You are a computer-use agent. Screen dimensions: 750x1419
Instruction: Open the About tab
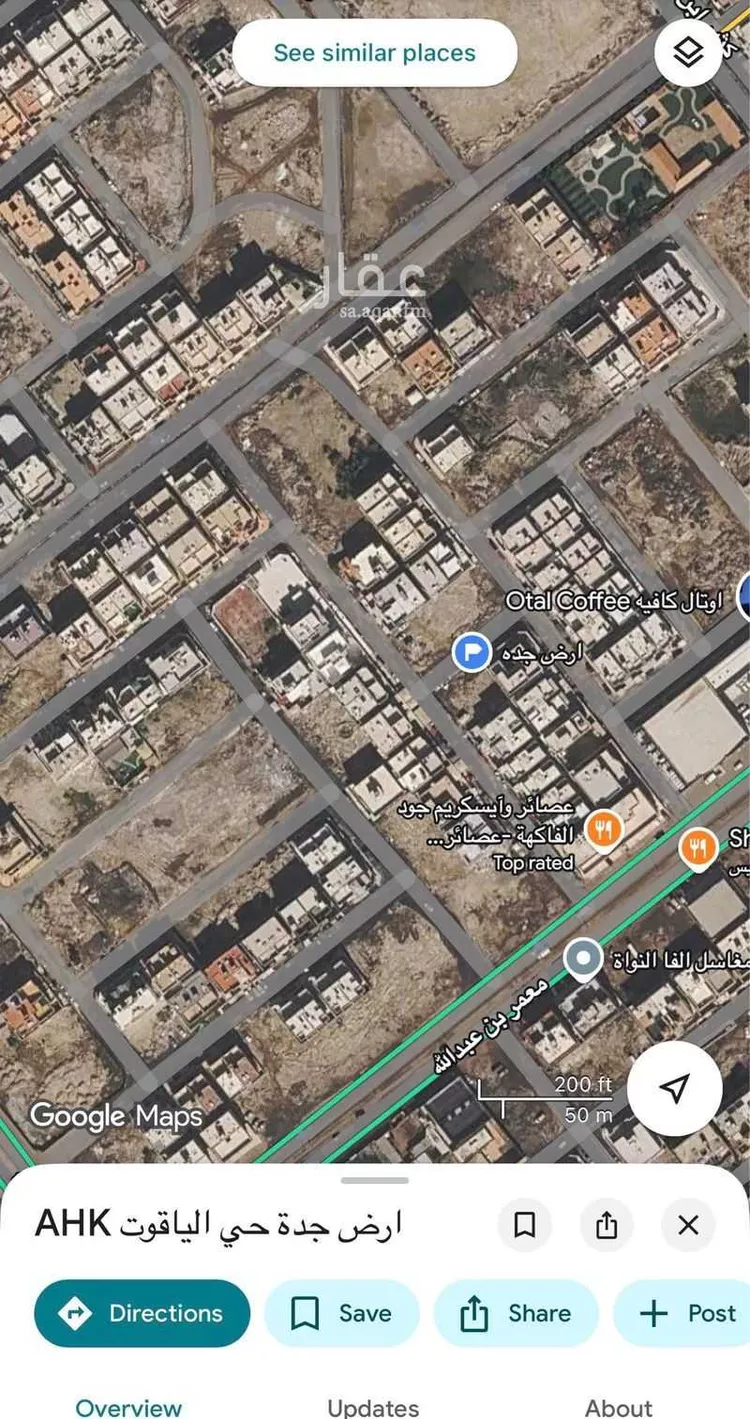pos(617,1406)
